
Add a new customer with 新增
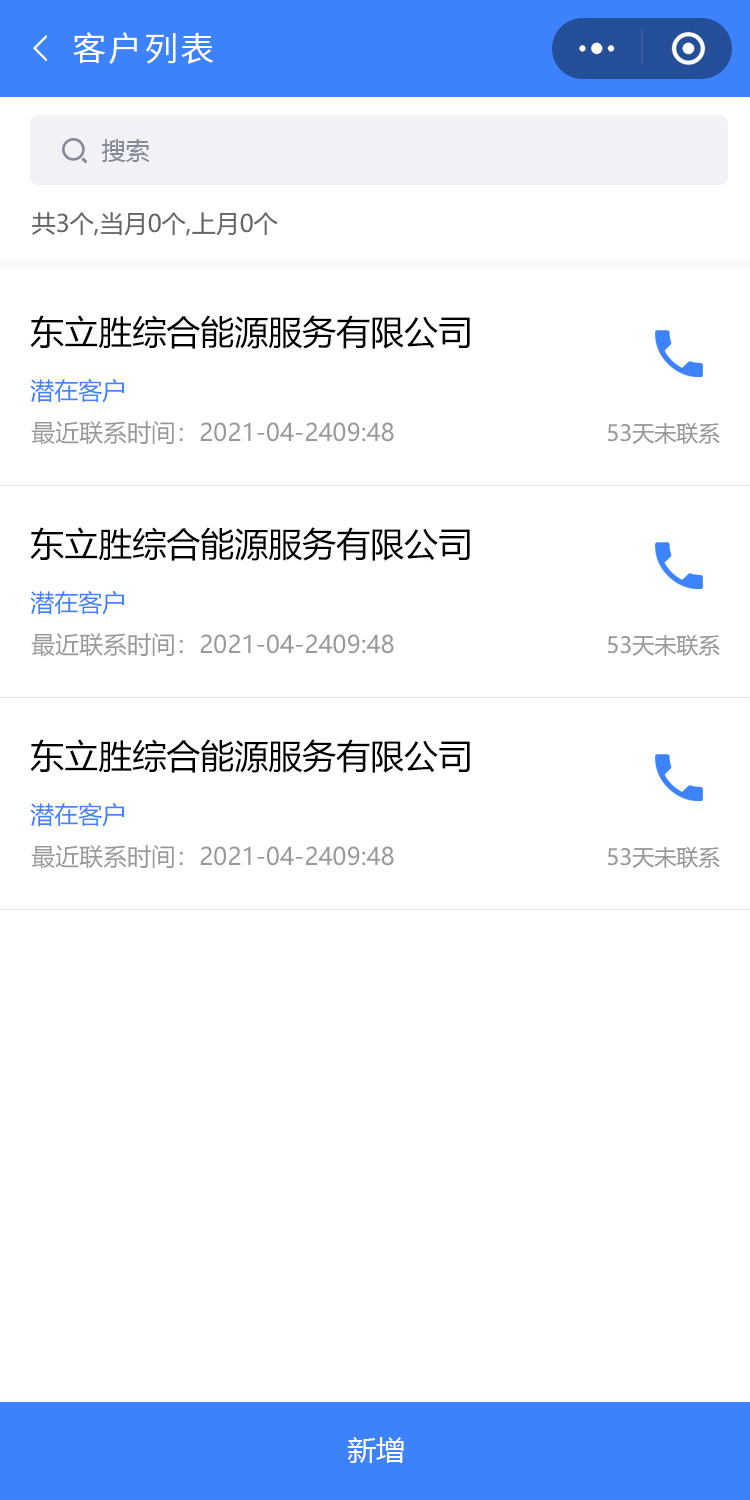375,1450
